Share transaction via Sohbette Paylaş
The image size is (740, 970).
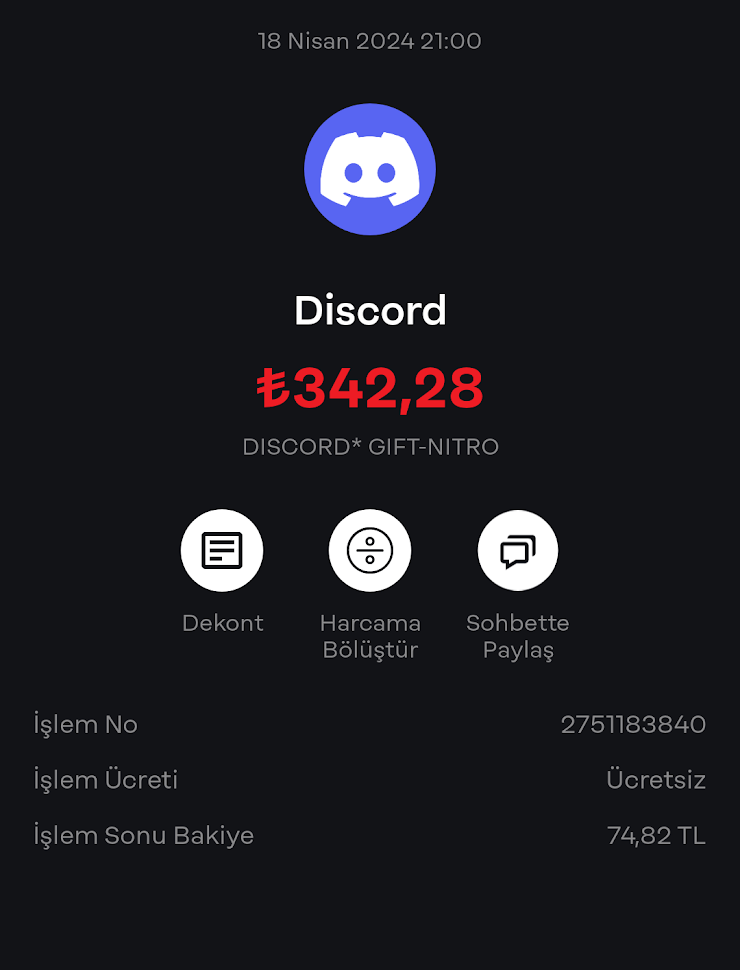tap(517, 551)
